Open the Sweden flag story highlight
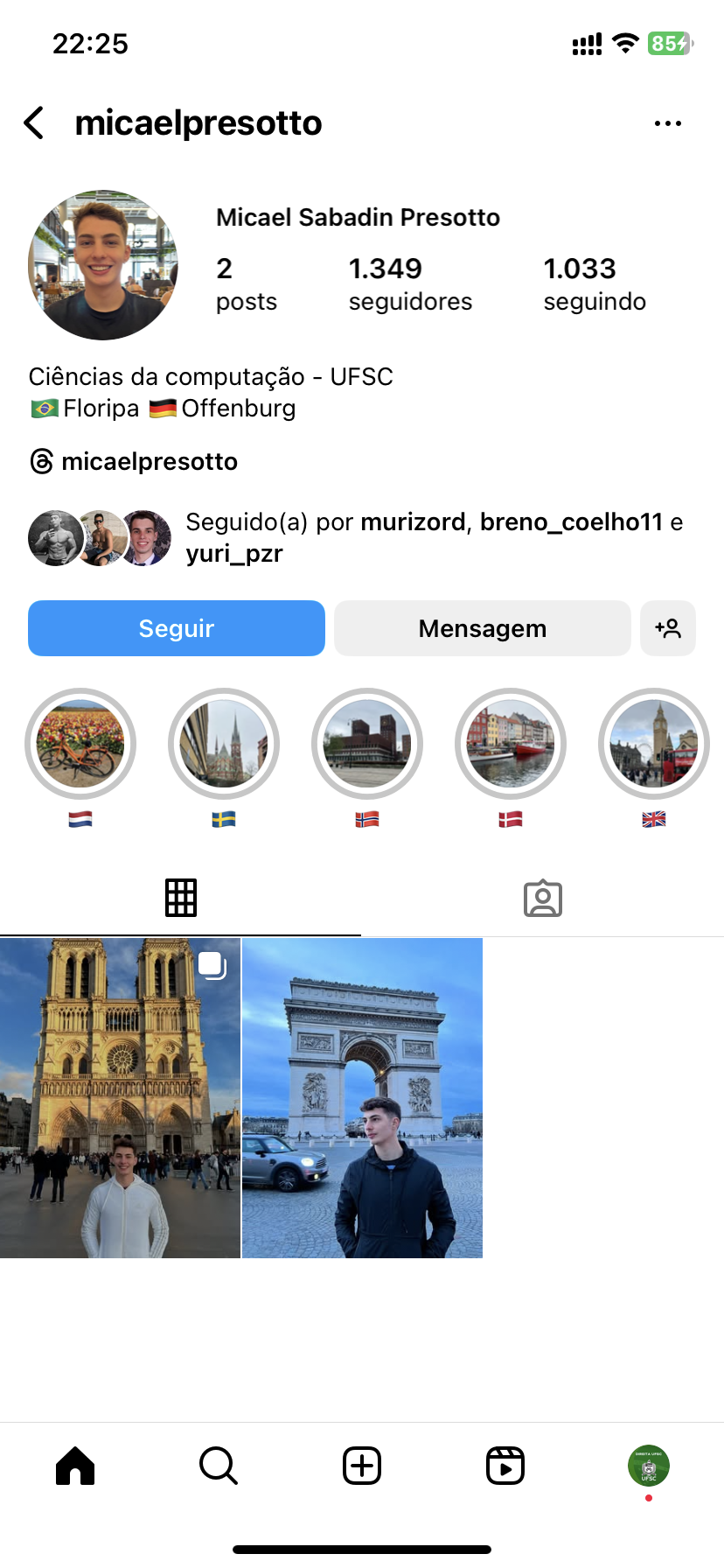The image size is (724, 1568). click(x=224, y=744)
